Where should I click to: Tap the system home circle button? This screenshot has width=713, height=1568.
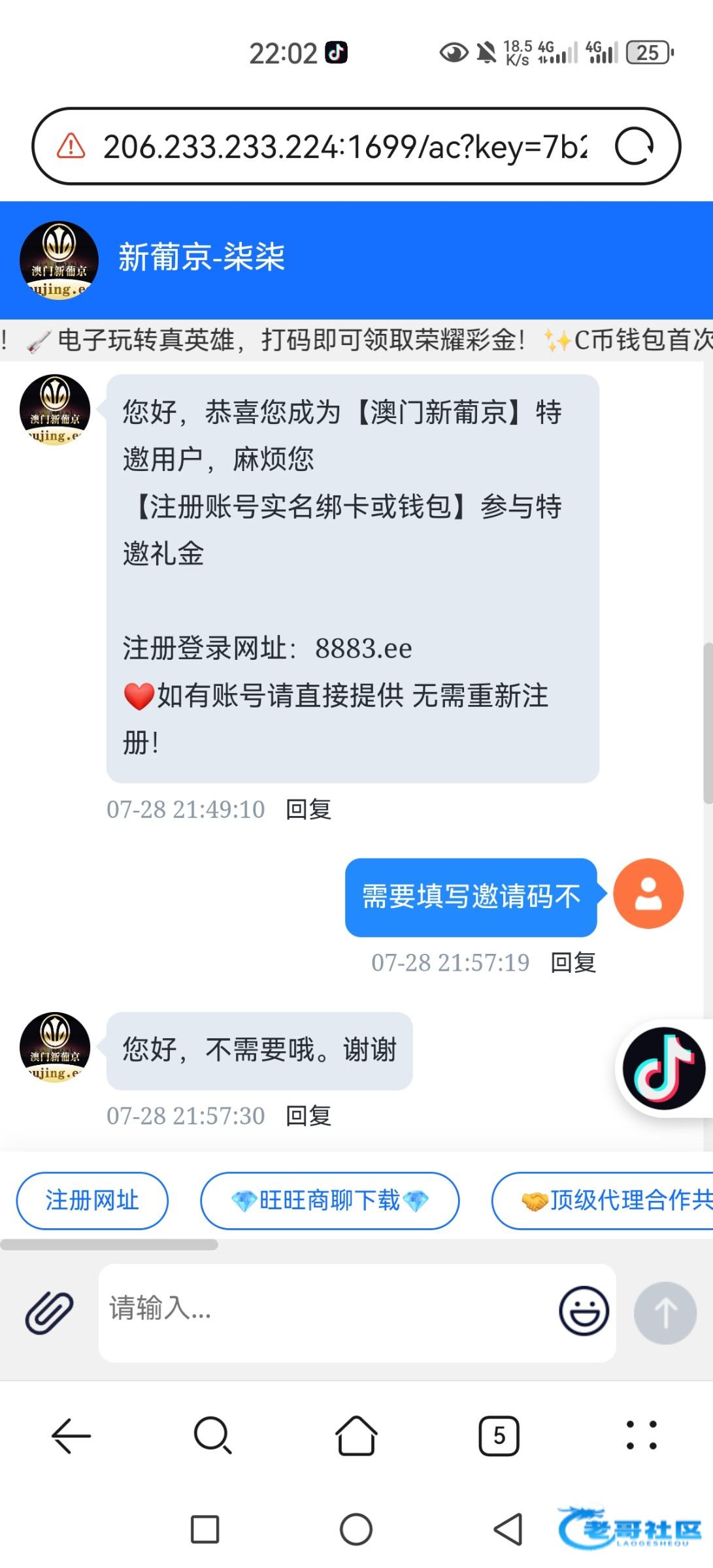pos(356,1529)
